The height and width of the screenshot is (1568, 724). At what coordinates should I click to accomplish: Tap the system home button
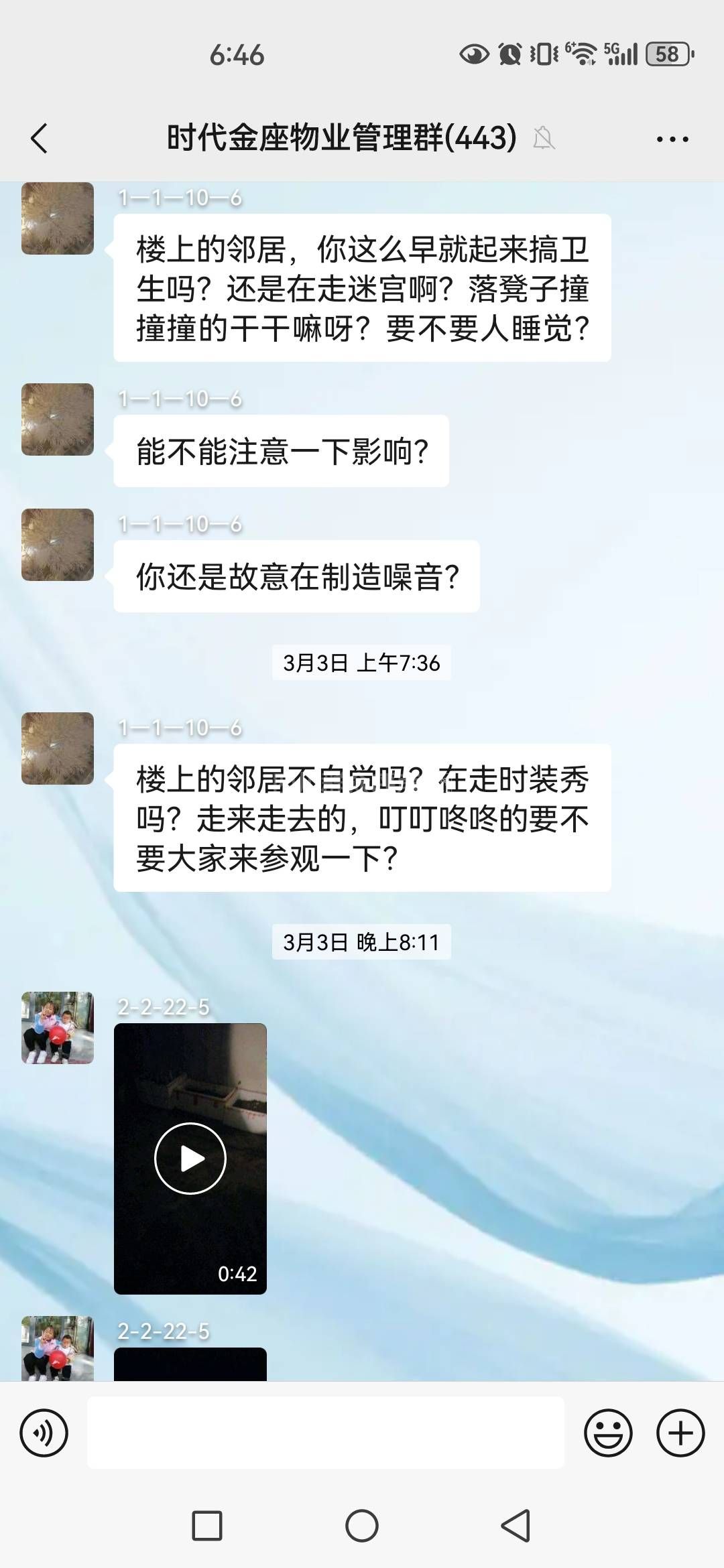click(362, 1526)
